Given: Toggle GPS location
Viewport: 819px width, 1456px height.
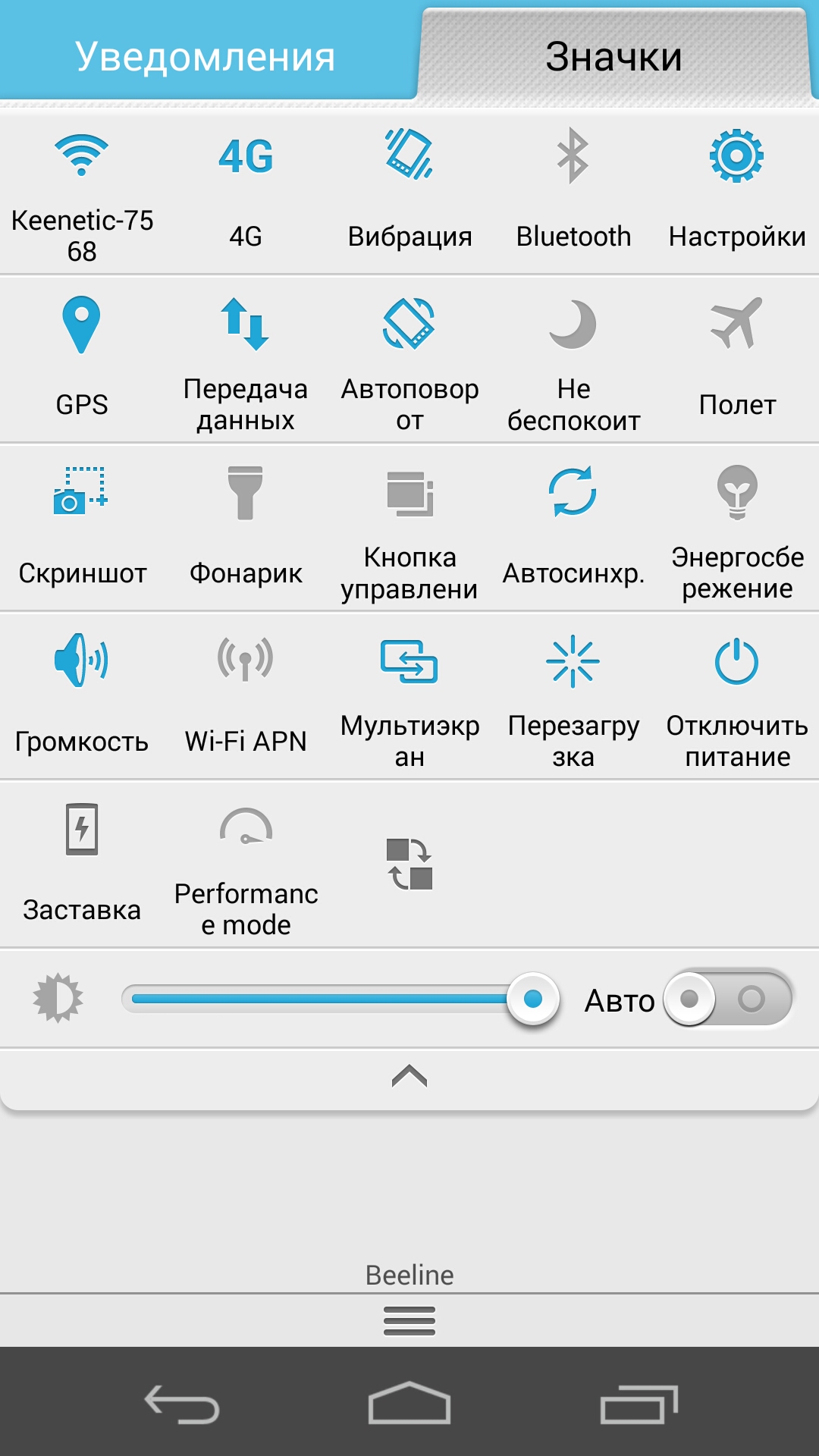Looking at the screenshot, I should (x=82, y=358).
